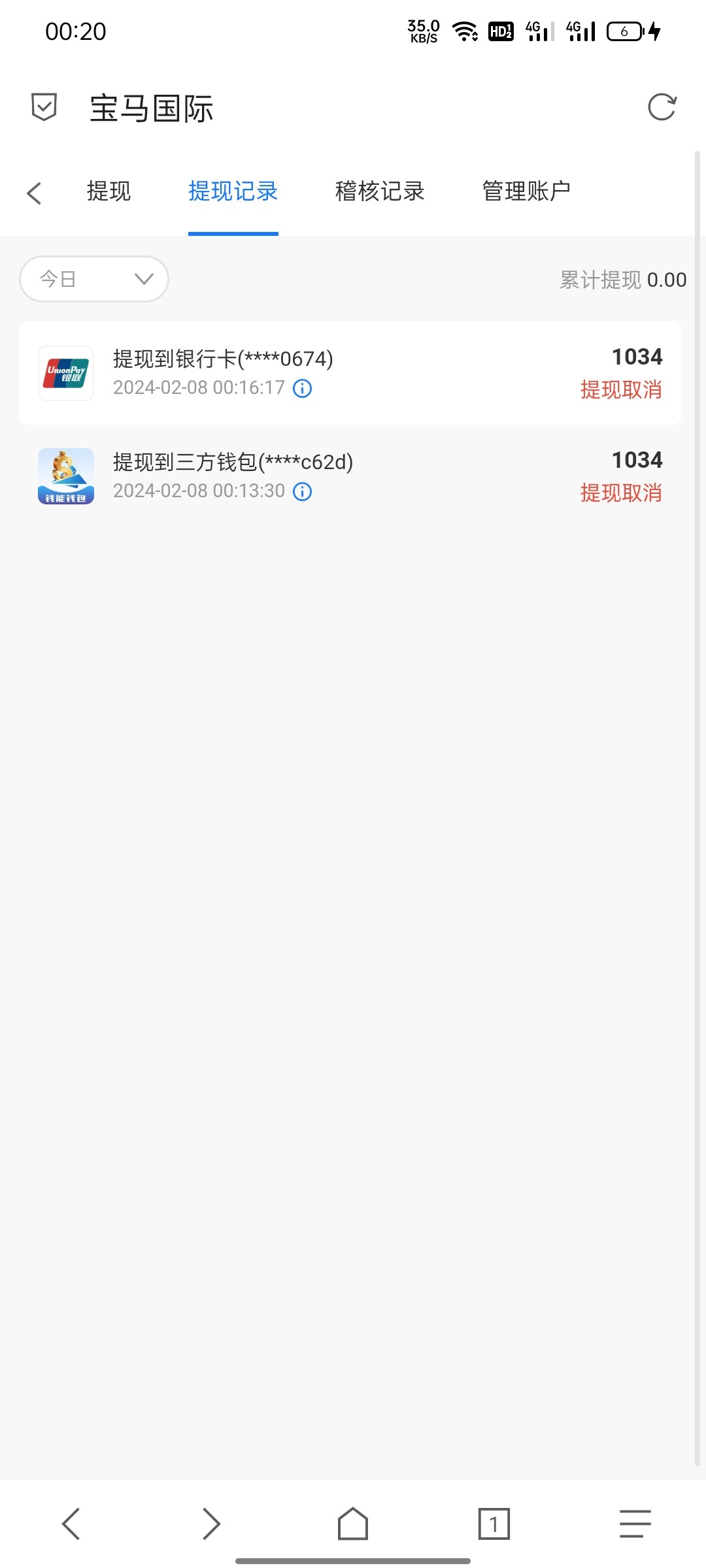Viewport: 706px width, 1568px height.
Task: Expand the 今日 date filter dropdown
Action: click(x=94, y=279)
